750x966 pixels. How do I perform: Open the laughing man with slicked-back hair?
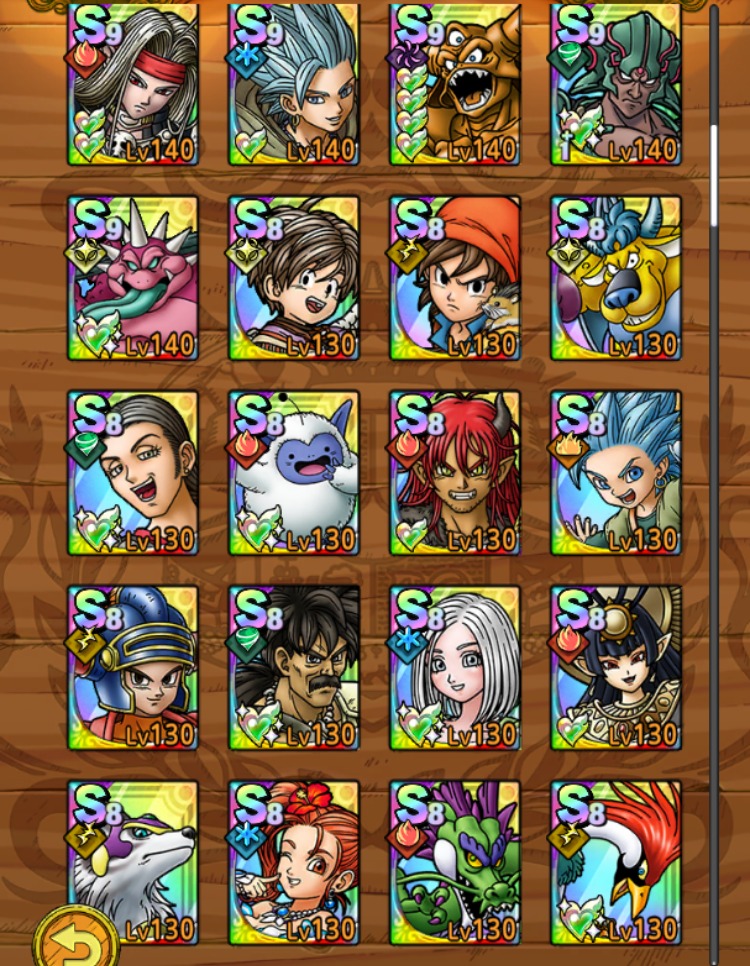click(x=133, y=473)
